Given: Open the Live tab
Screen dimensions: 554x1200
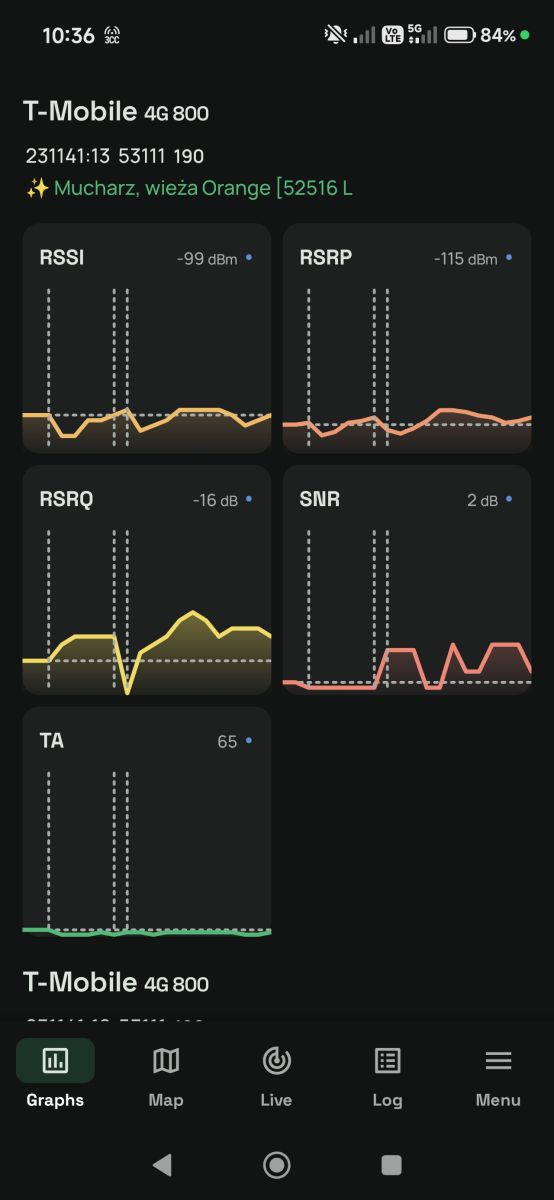Looking at the screenshot, I should [x=276, y=1074].
